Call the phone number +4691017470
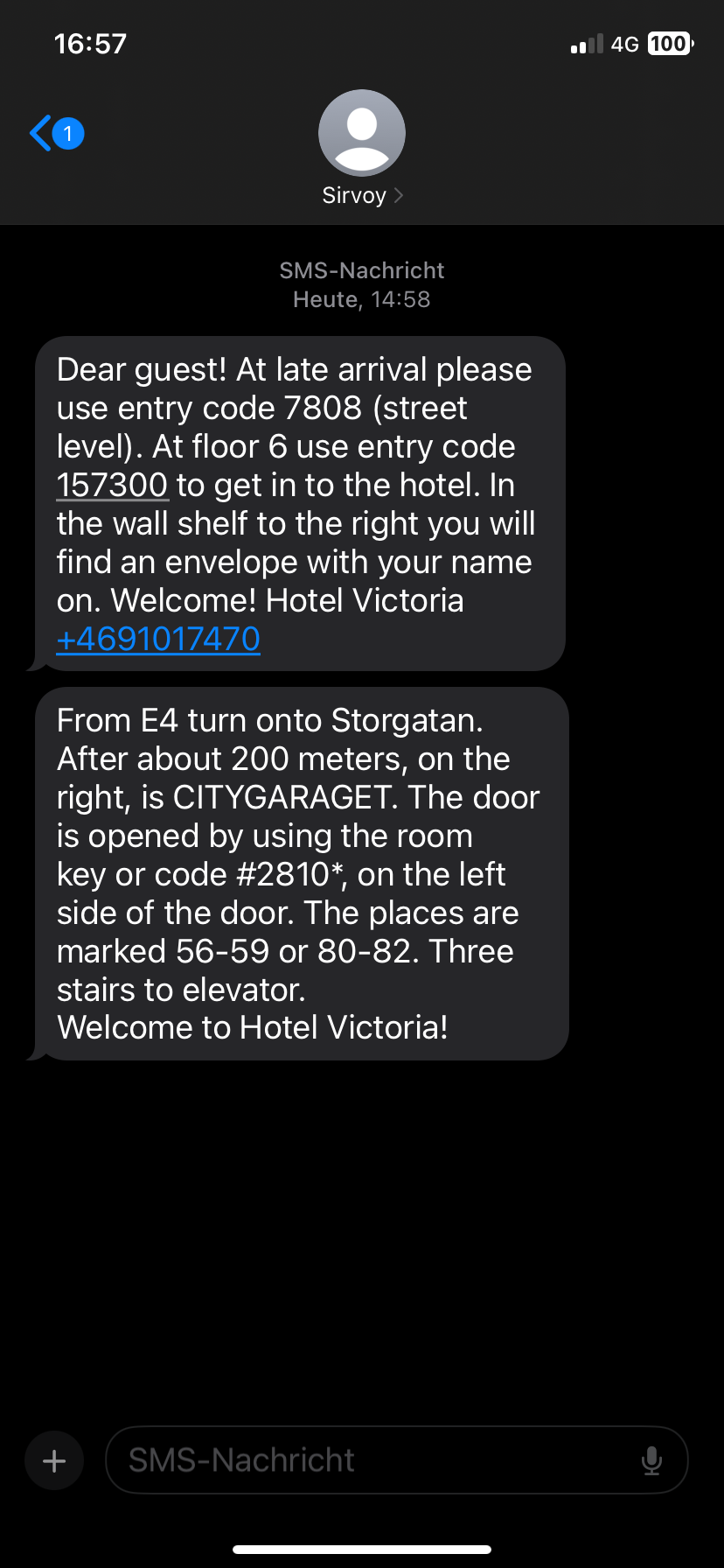The width and height of the screenshot is (724, 1568). click(x=158, y=640)
